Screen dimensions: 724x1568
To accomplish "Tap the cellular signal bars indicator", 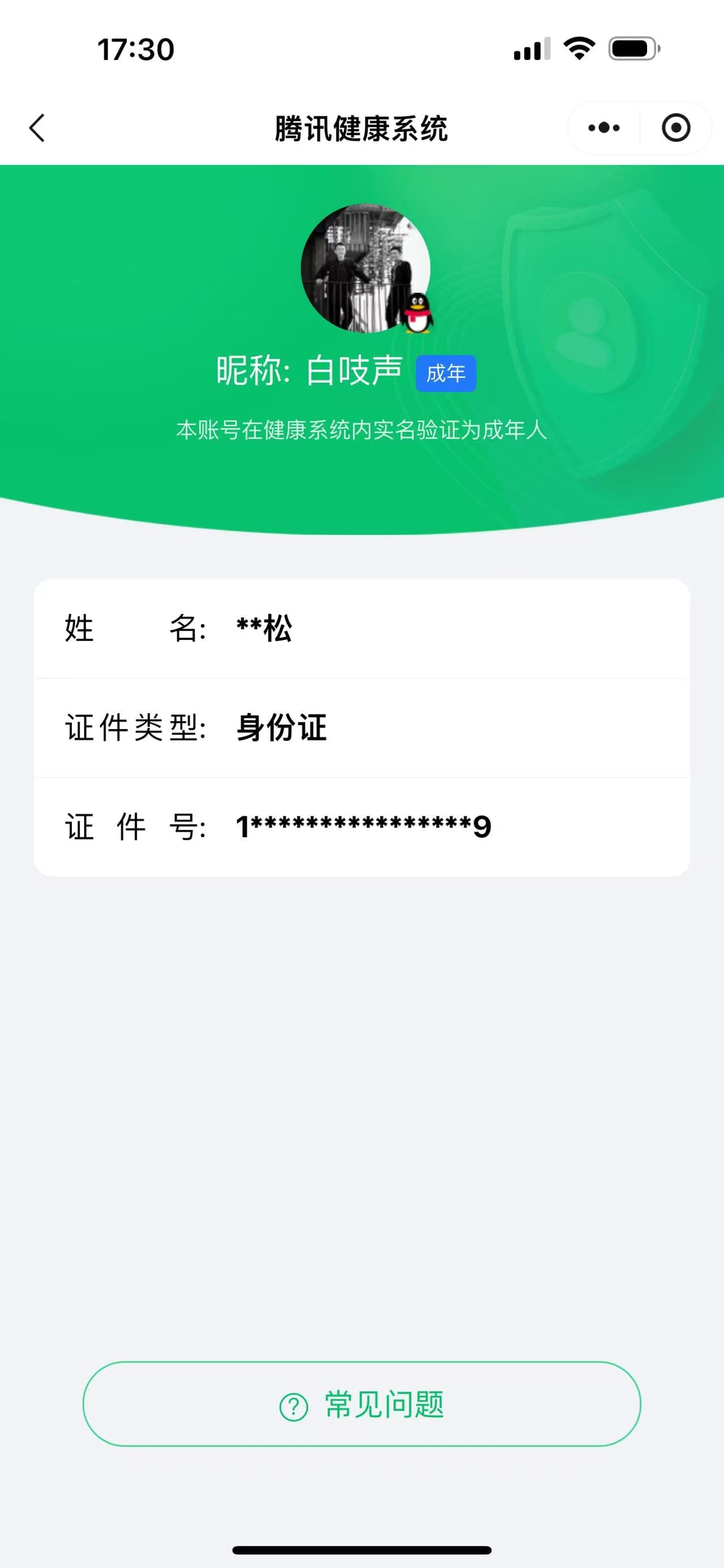I will coord(531,51).
